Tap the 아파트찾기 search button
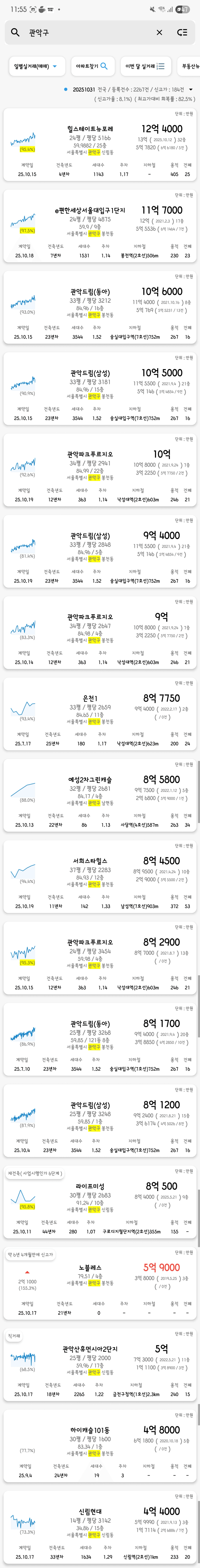200x1568 pixels. 91,66
